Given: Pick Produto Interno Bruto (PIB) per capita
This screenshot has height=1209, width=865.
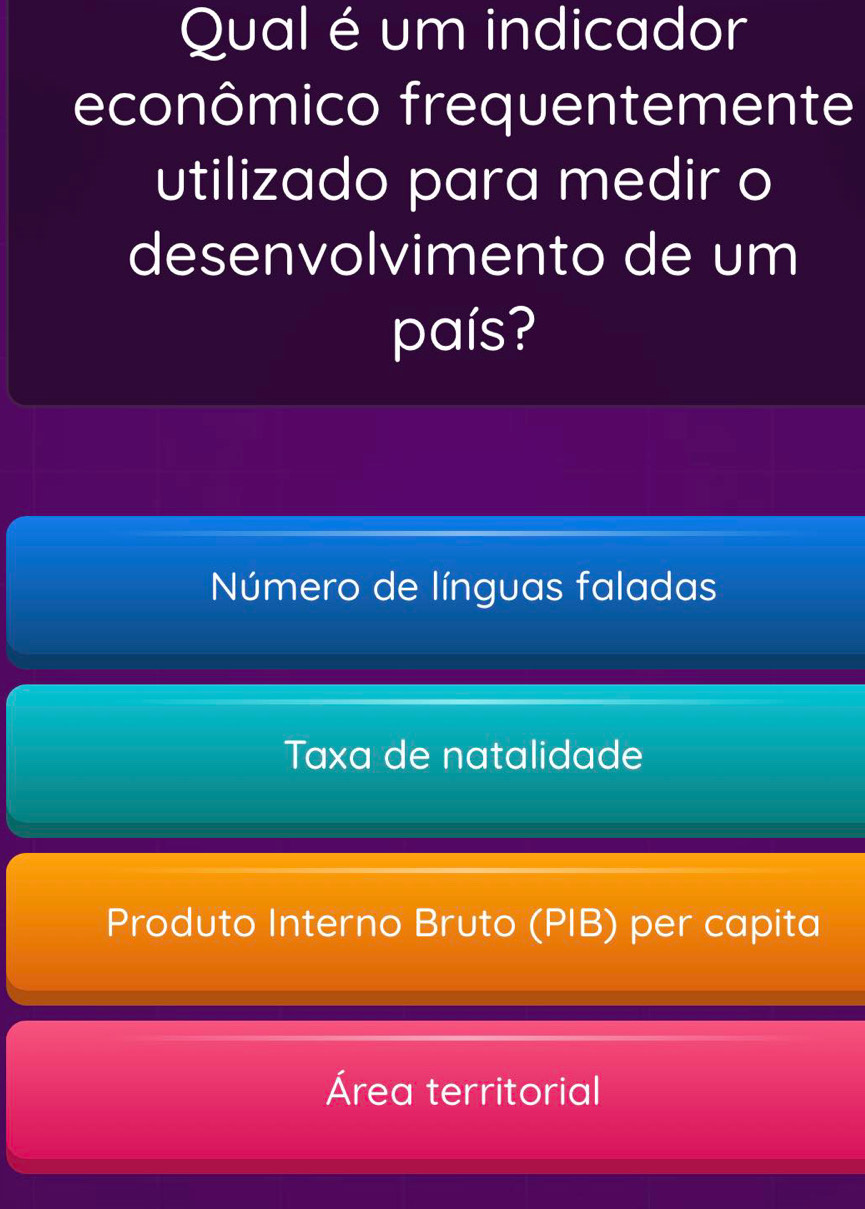Looking at the screenshot, I should 463,924.
